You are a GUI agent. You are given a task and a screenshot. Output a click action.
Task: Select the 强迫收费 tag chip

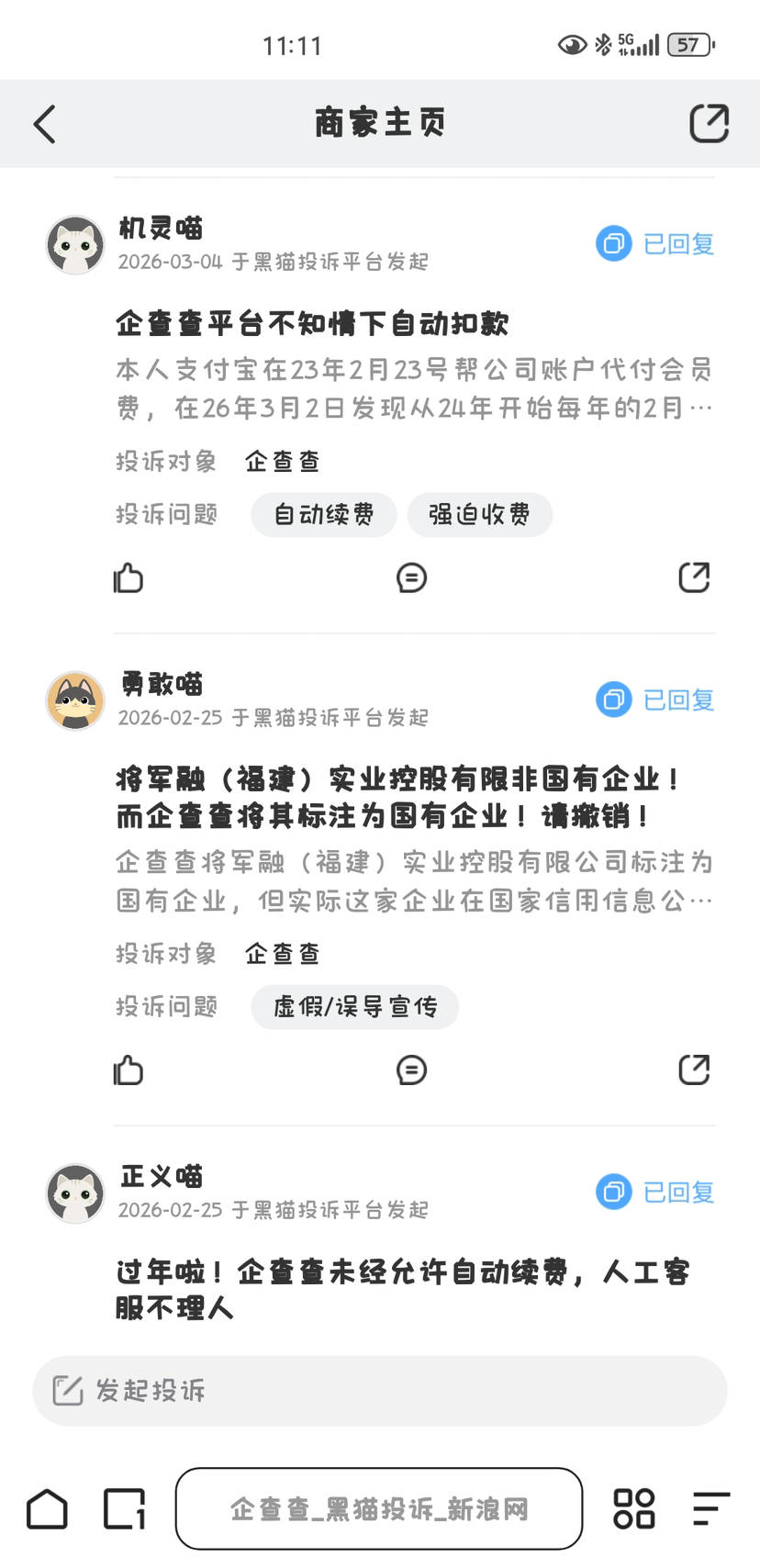479,514
